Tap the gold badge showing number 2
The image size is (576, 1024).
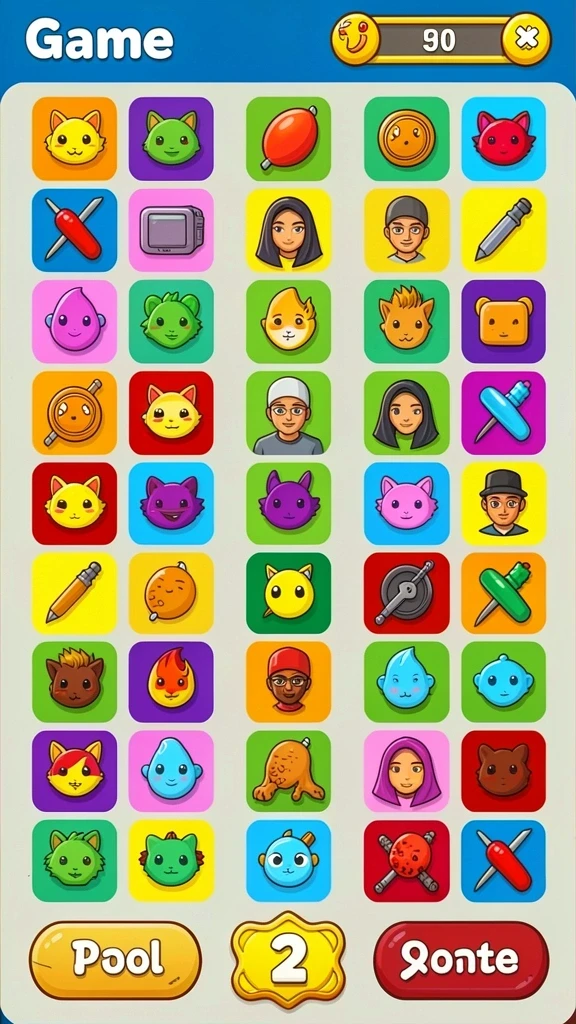click(x=288, y=960)
